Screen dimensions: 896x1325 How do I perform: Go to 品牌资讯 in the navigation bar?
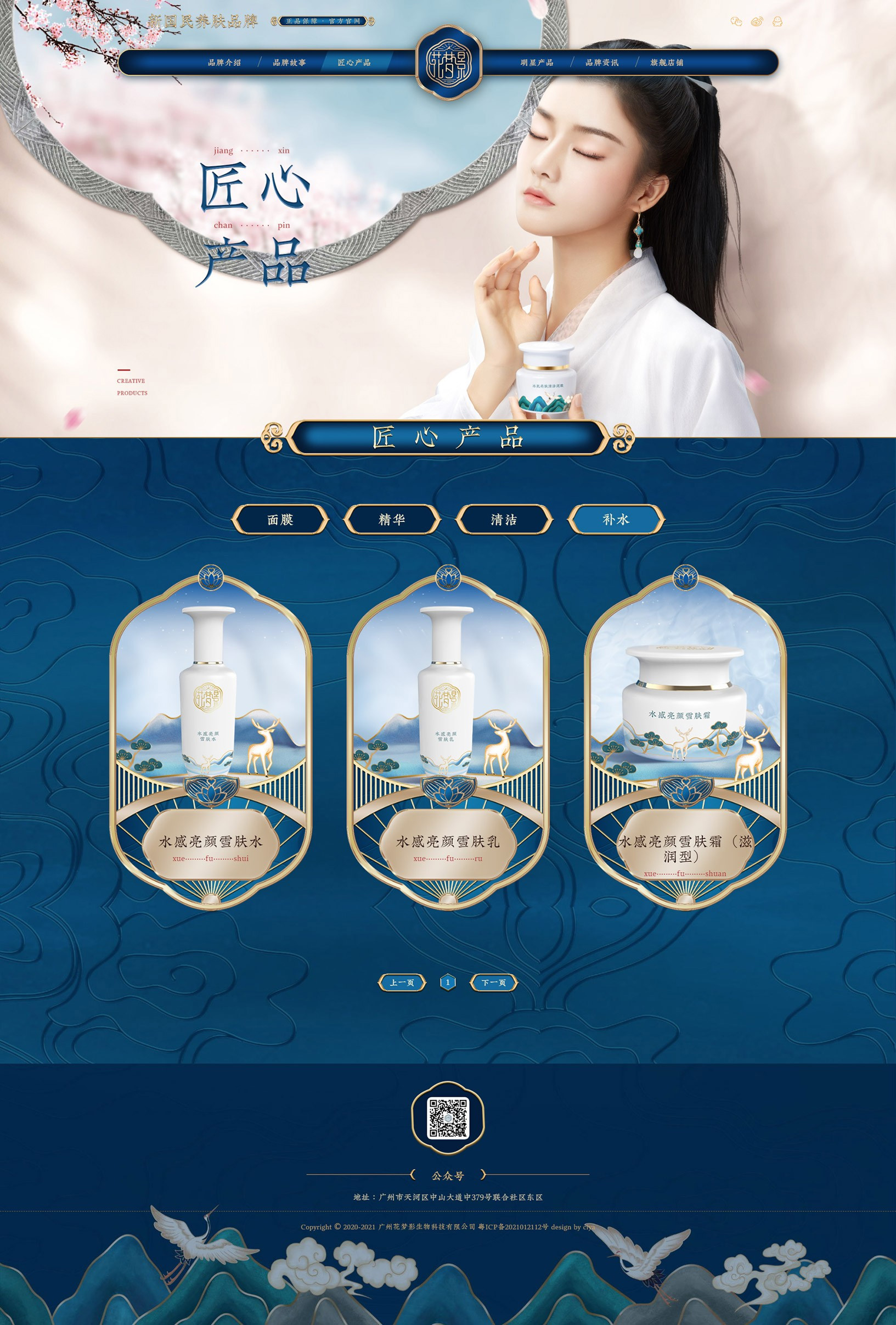601,63
